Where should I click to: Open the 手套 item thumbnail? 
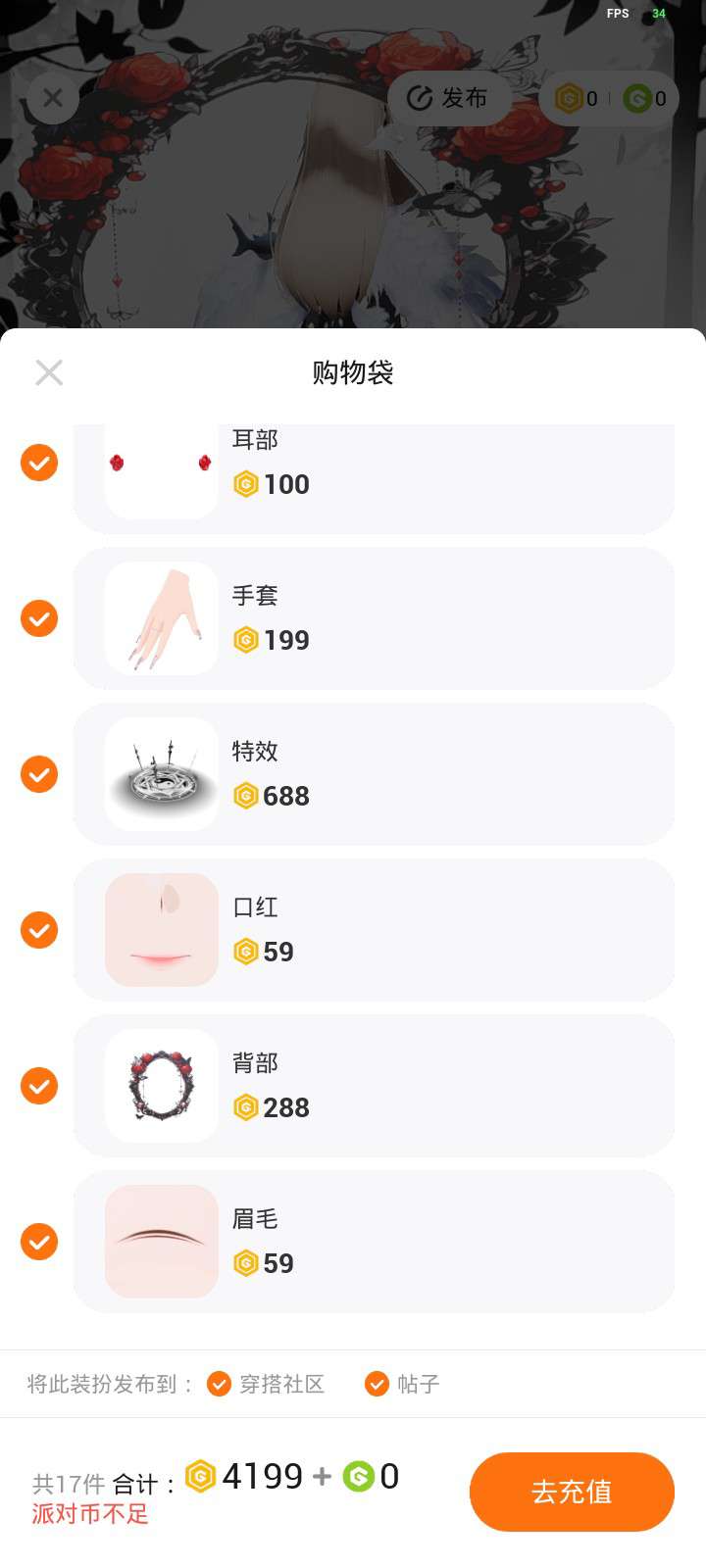click(x=162, y=618)
